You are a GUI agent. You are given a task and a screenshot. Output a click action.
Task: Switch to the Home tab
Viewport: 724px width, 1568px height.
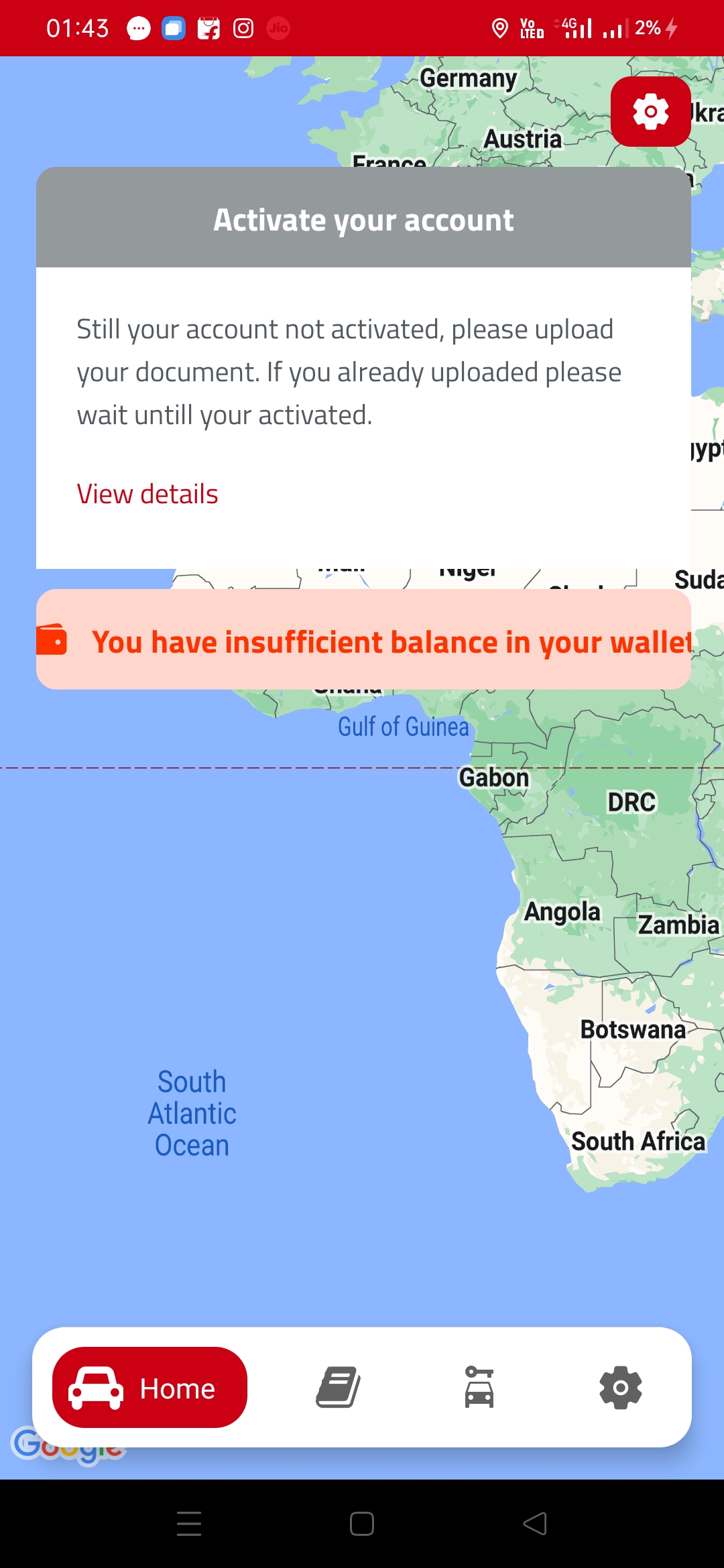[149, 1387]
